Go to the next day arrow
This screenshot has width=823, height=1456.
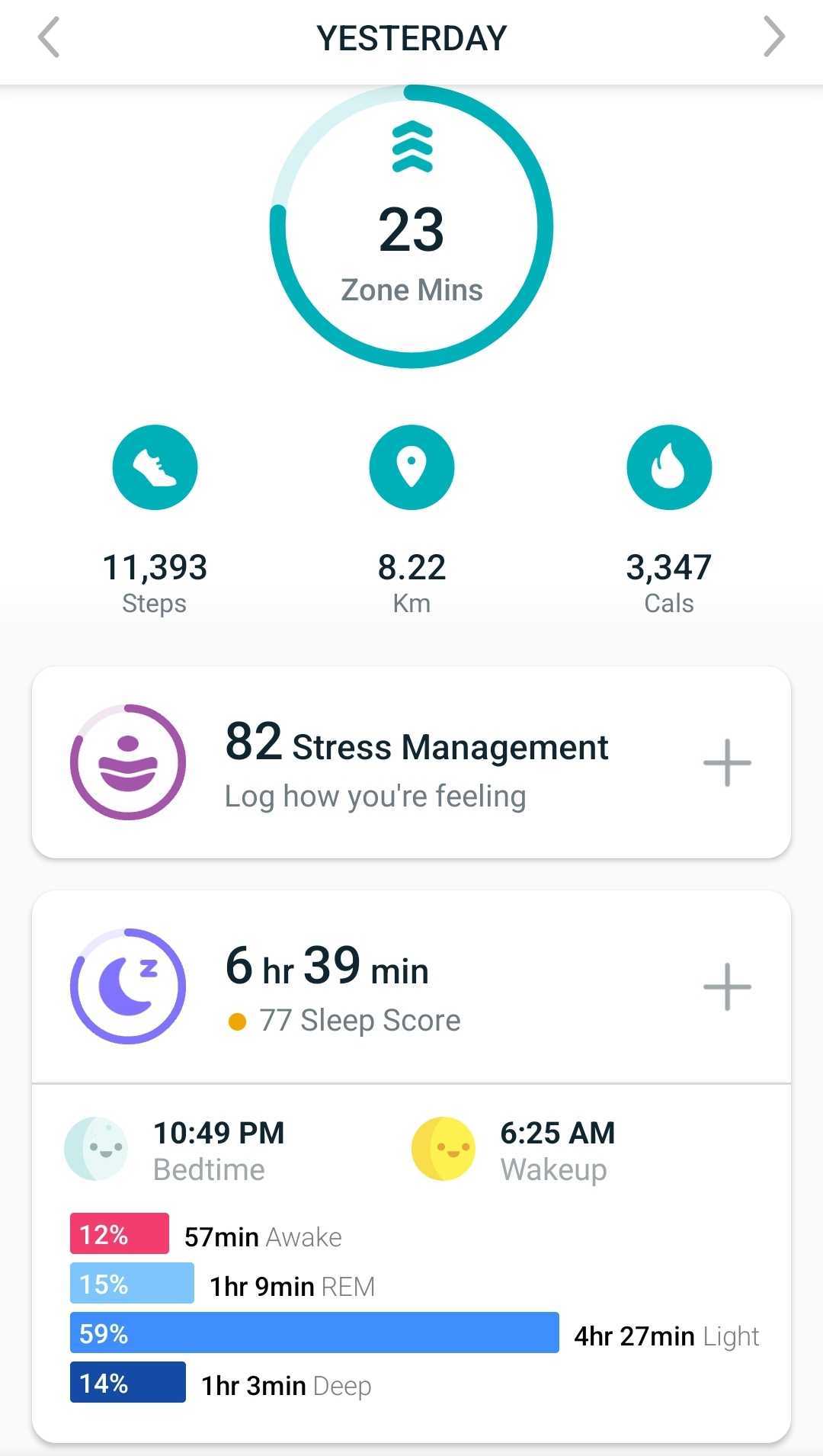[x=774, y=38]
